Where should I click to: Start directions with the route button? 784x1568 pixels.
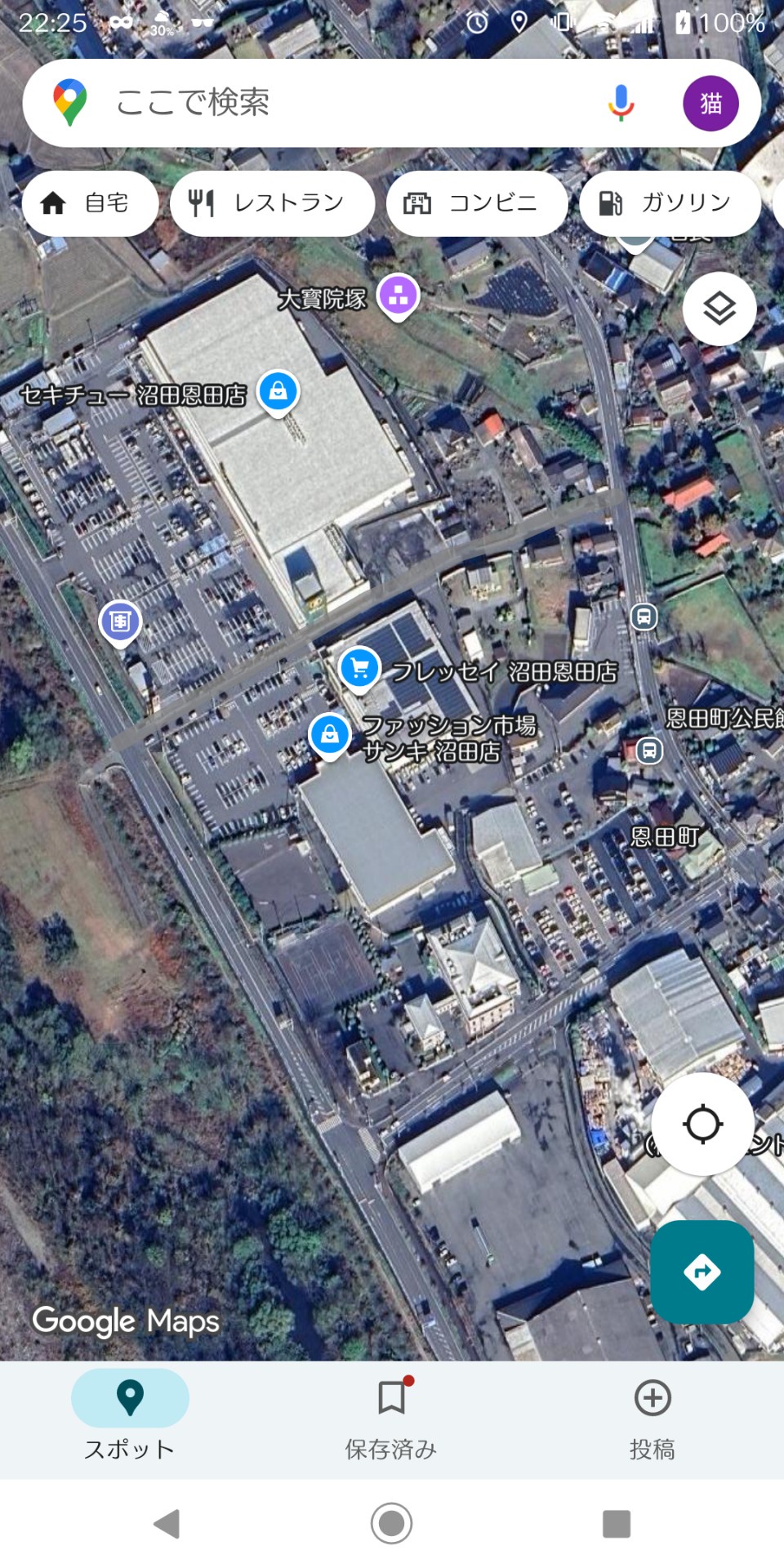(x=702, y=1272)
